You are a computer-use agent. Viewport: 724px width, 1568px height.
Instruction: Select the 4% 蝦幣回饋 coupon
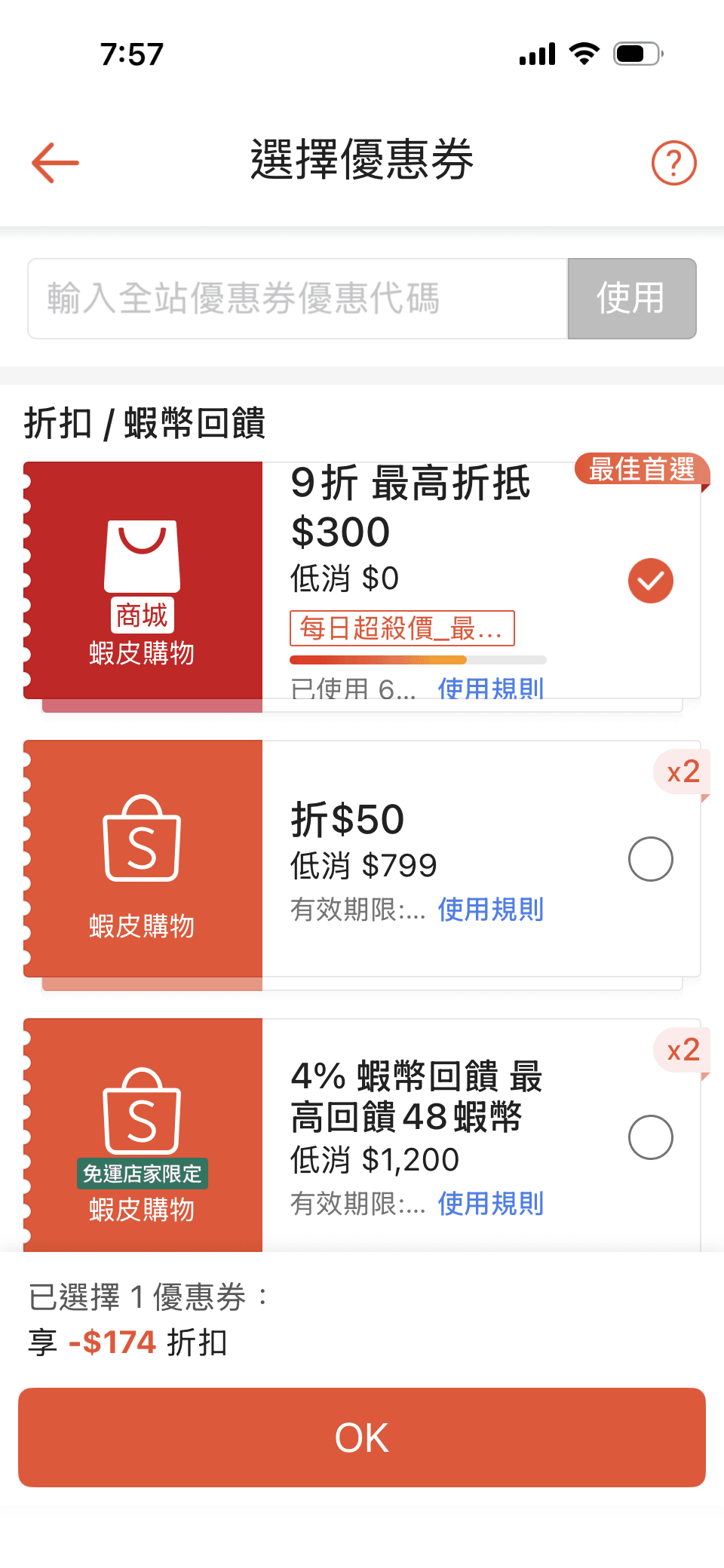(650, 1137)
